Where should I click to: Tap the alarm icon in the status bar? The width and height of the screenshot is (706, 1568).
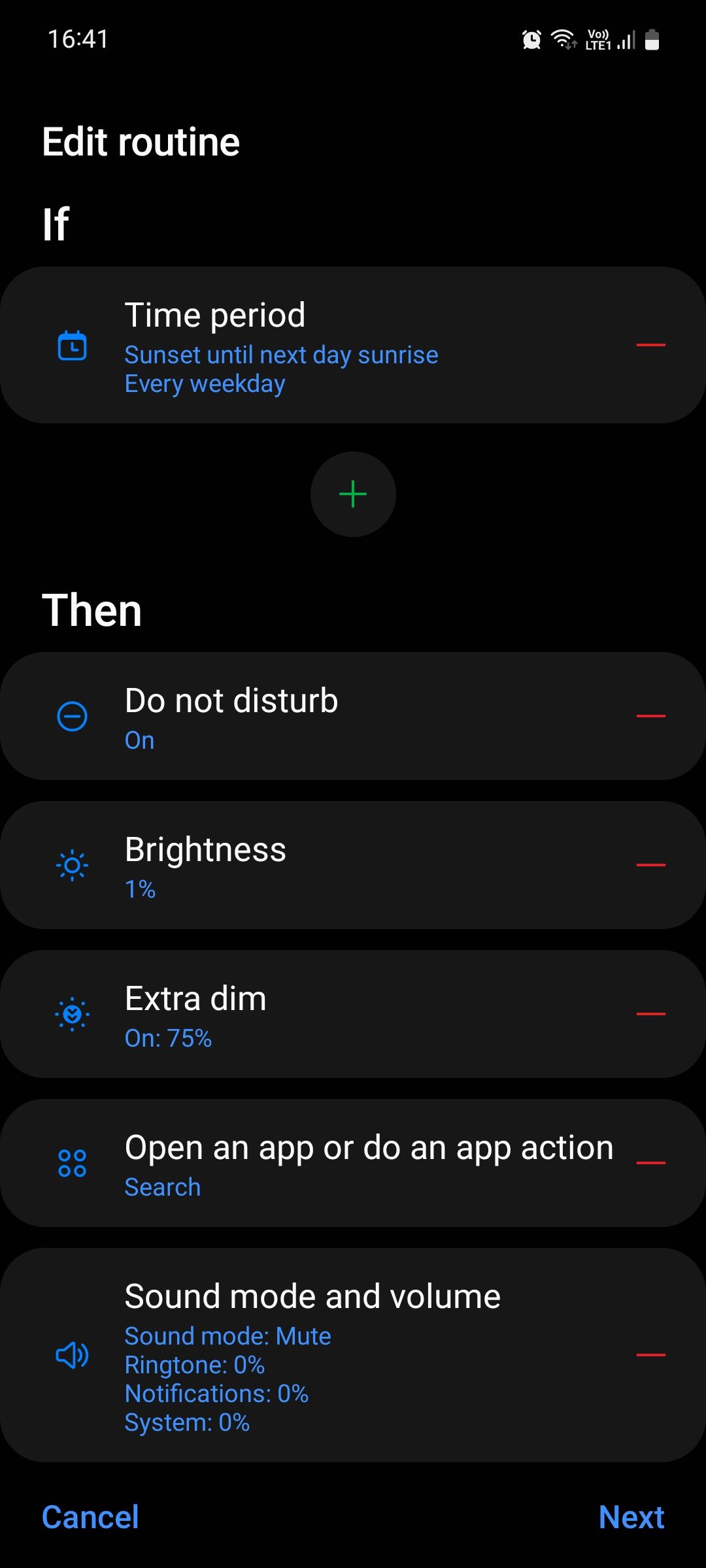[x=531, y=39]
